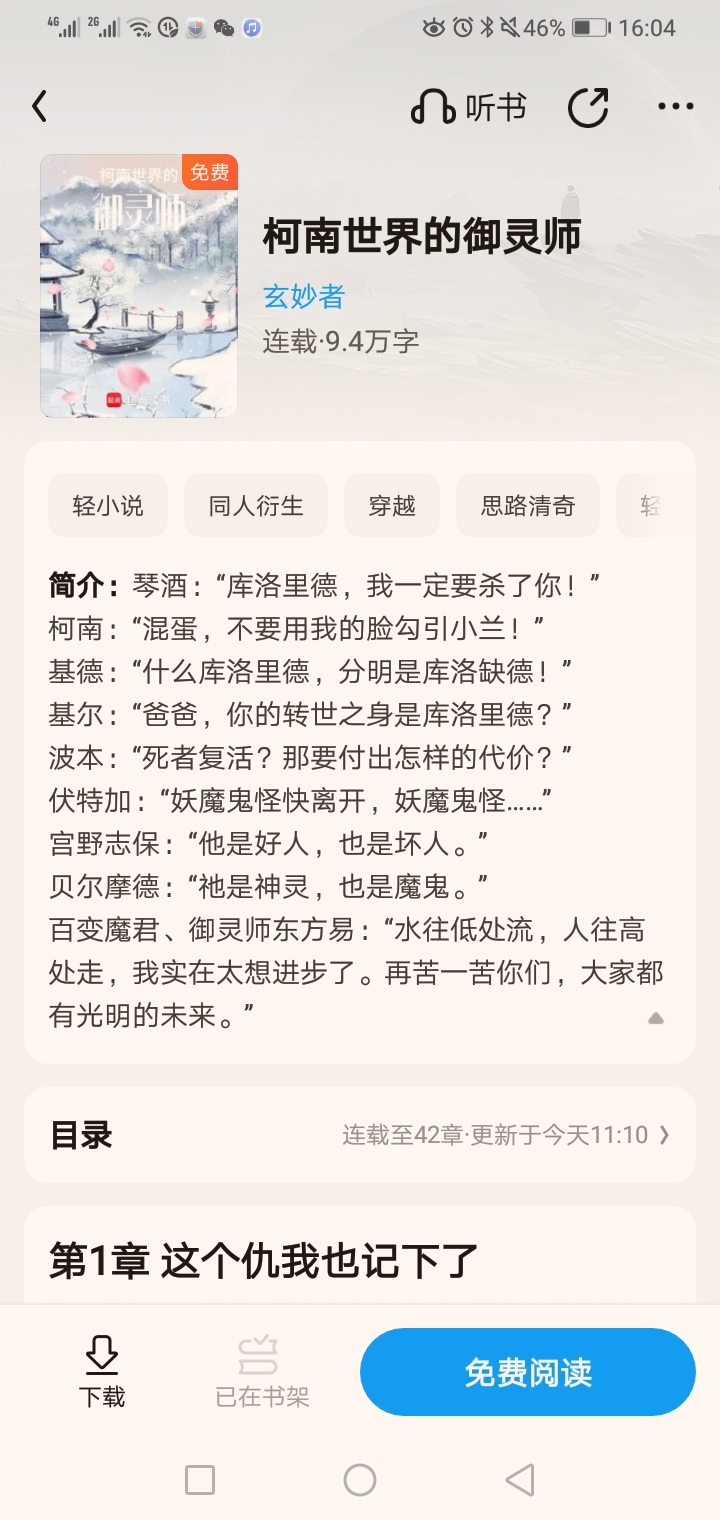
Task: Select the 轻小说 tag
Action: pyautogui.click(x=108, y=506)
